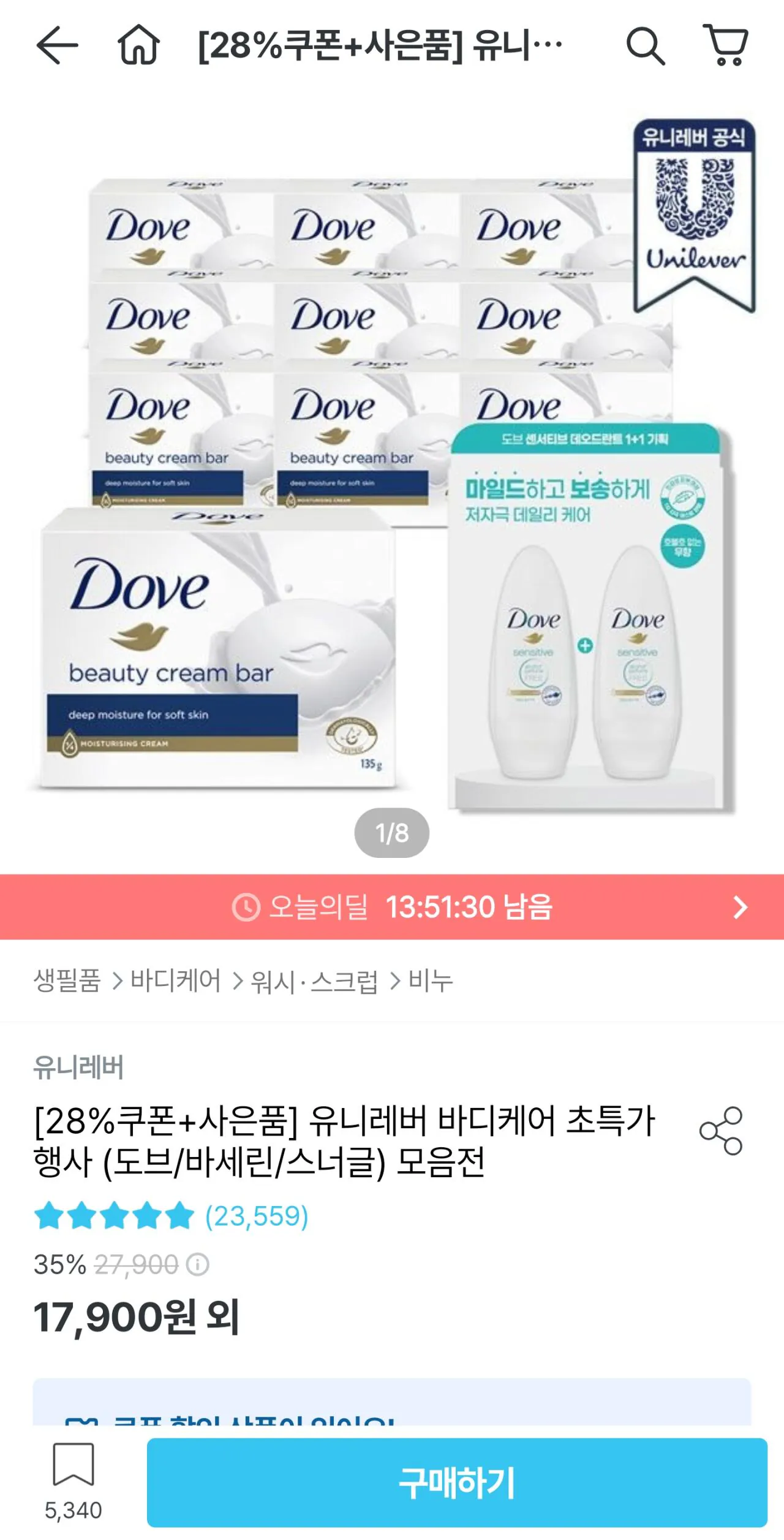The width and height of the screenshot is (784, 1540).
Task: Open the 바디케어 category breadcrumb
Action: [x=176, y=981]
